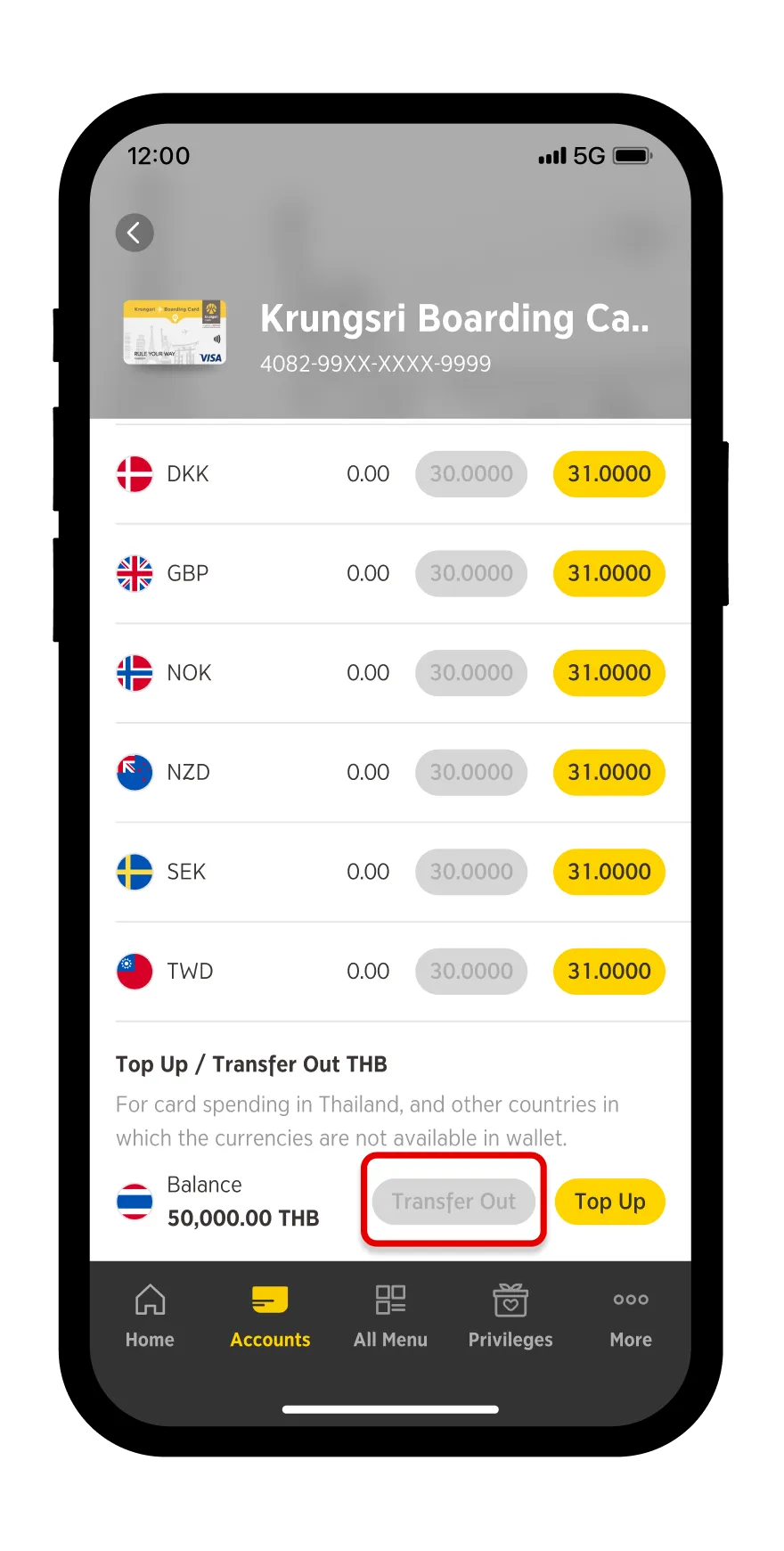Select the 31.0000 rate for SEK

[x=609, y=872]
